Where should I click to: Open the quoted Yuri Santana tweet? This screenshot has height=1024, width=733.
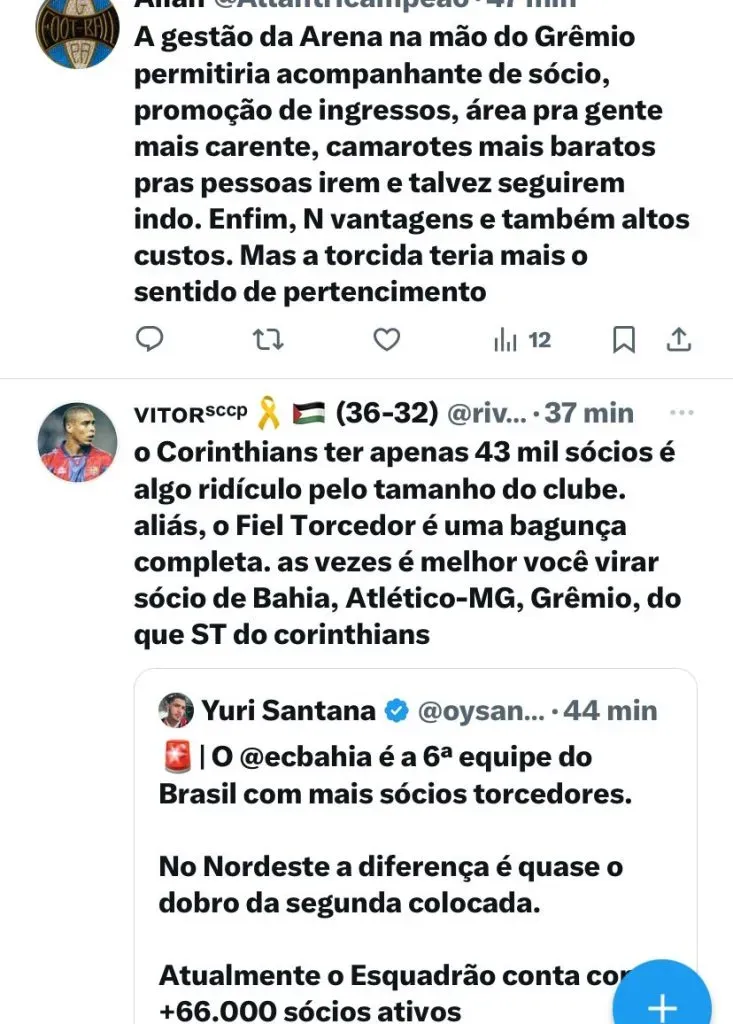(415, 830)
